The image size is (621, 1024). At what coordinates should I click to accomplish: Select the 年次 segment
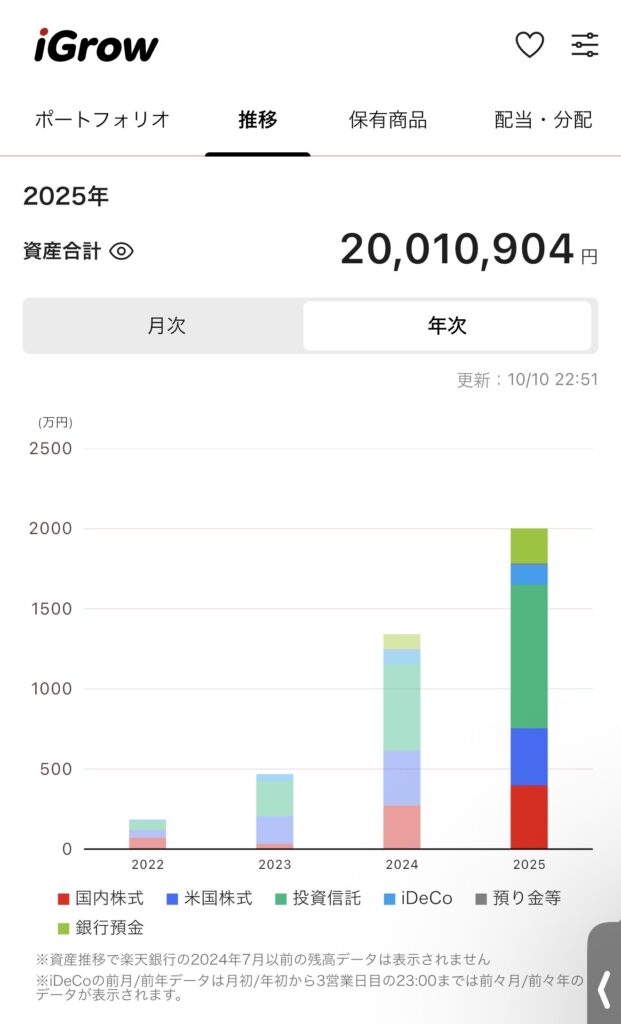pyautogui.click(x=447, y=326)
